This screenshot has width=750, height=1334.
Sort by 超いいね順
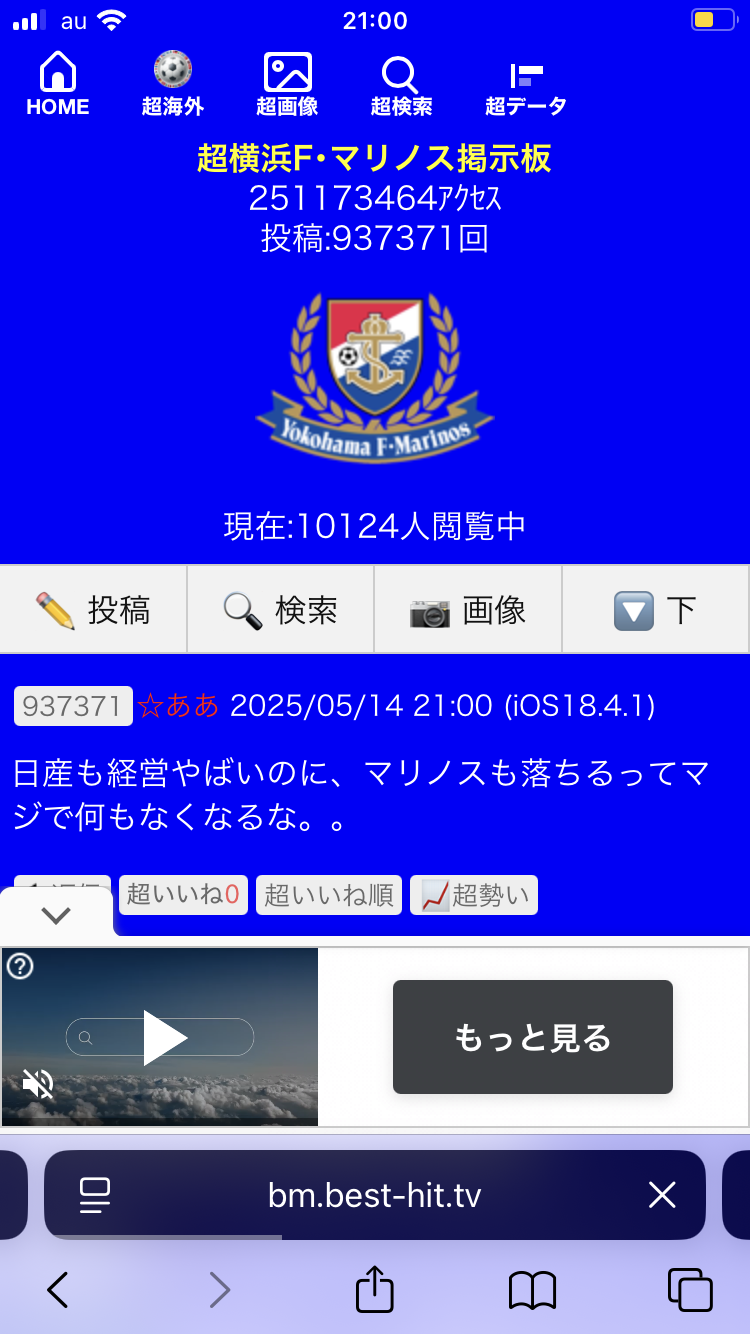pyautogui.click(x=329, y=895)
